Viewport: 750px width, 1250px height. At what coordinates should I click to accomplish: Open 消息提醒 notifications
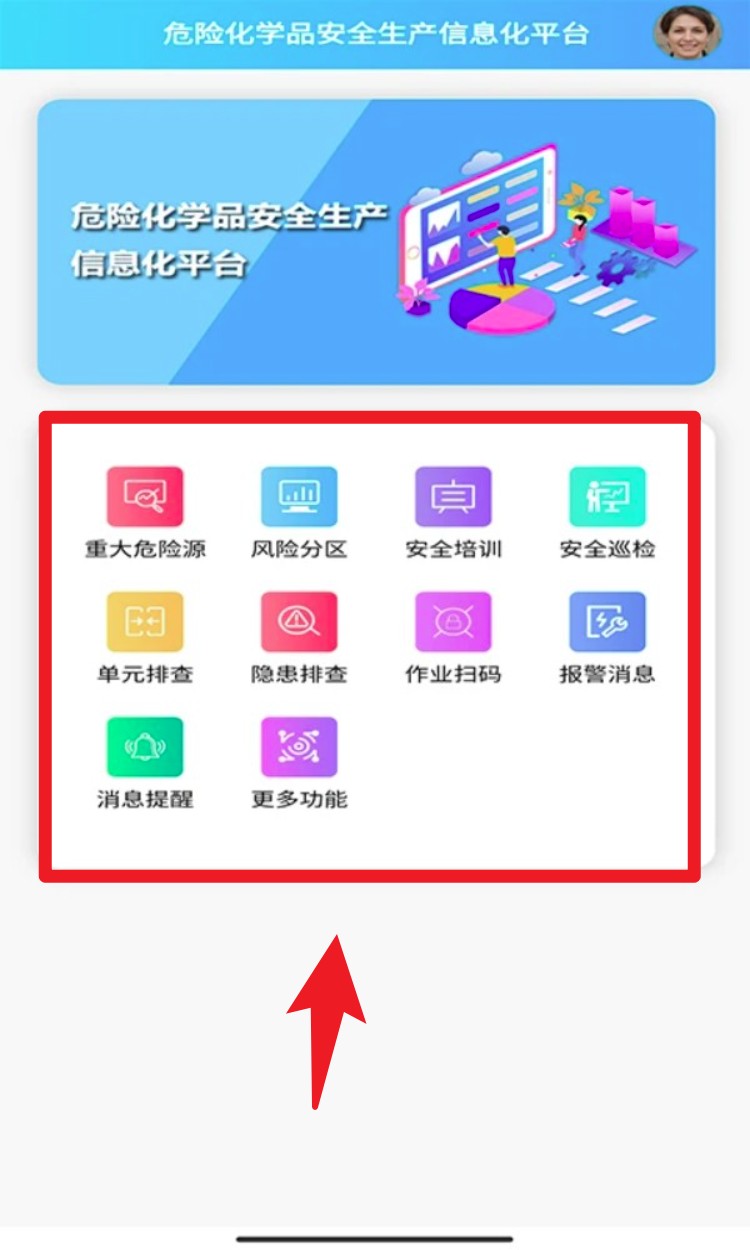(x=145, y=747)
